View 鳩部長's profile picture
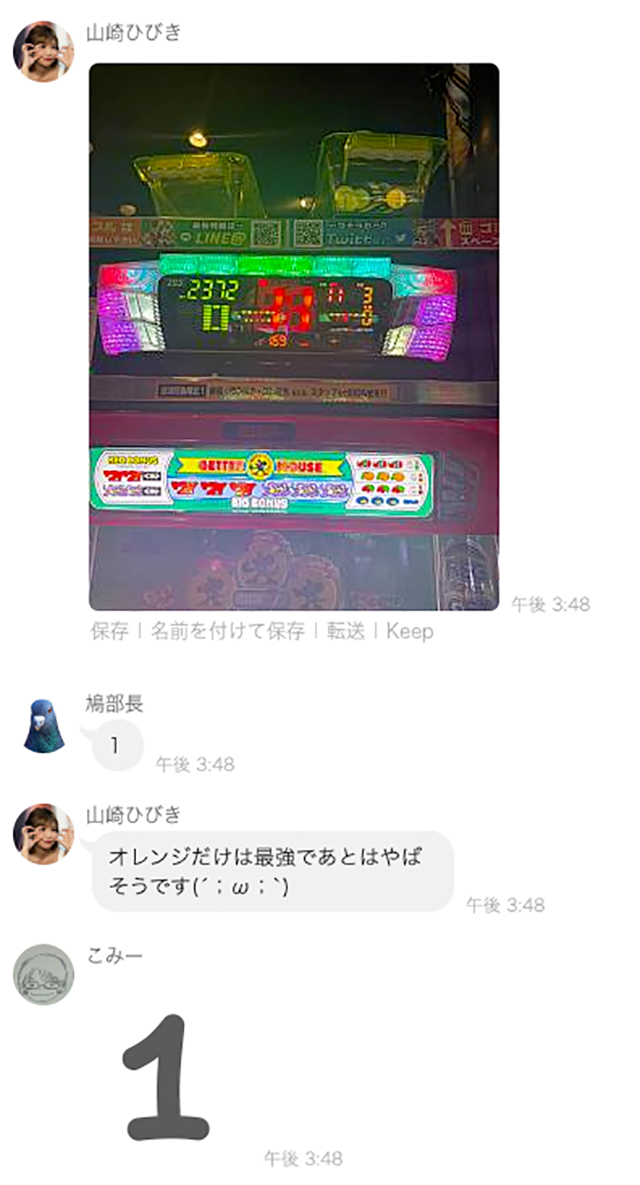This screenshot has width=640, height=1185. [x=43, y=725]
